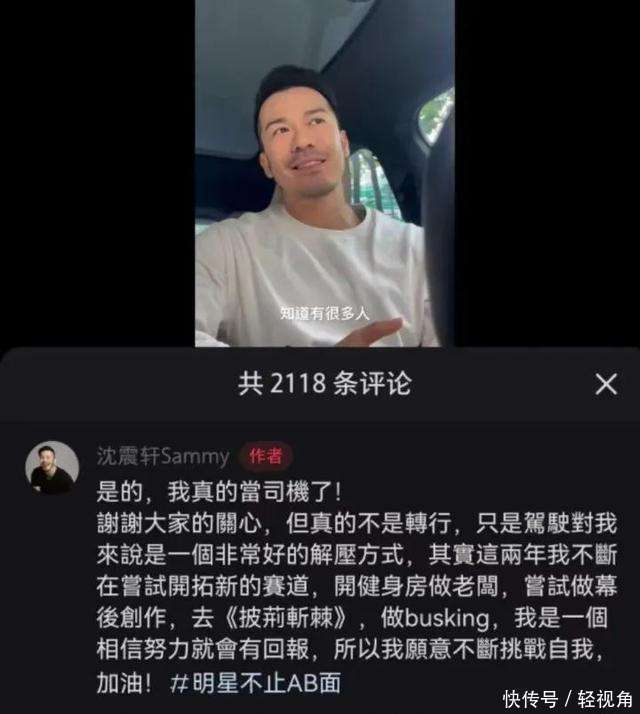Image resolution: width=640 pixels, height=714 pixels.
Task: Close the 2118 comments panel
Action: pos(606,383)
